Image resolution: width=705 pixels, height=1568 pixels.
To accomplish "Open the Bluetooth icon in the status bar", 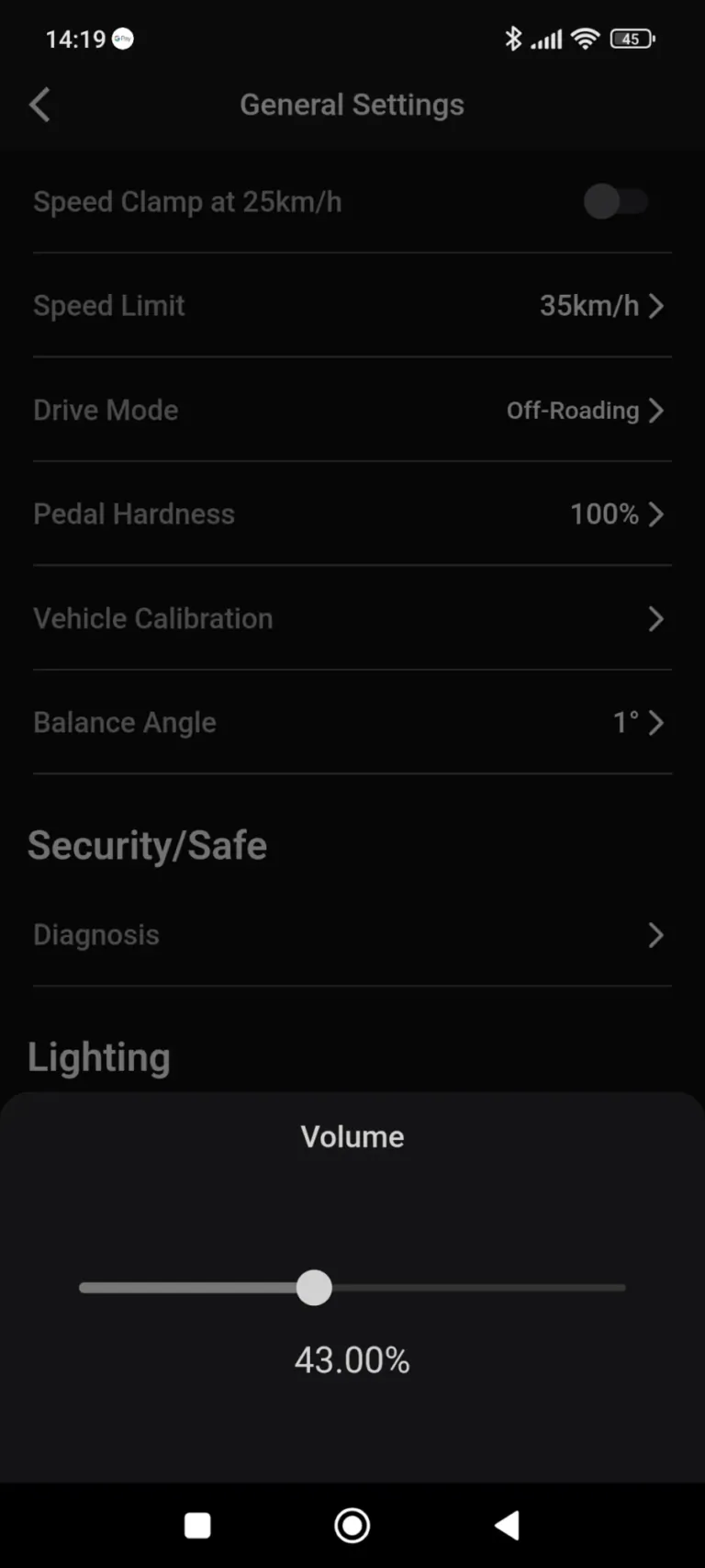I will point(512,39).
